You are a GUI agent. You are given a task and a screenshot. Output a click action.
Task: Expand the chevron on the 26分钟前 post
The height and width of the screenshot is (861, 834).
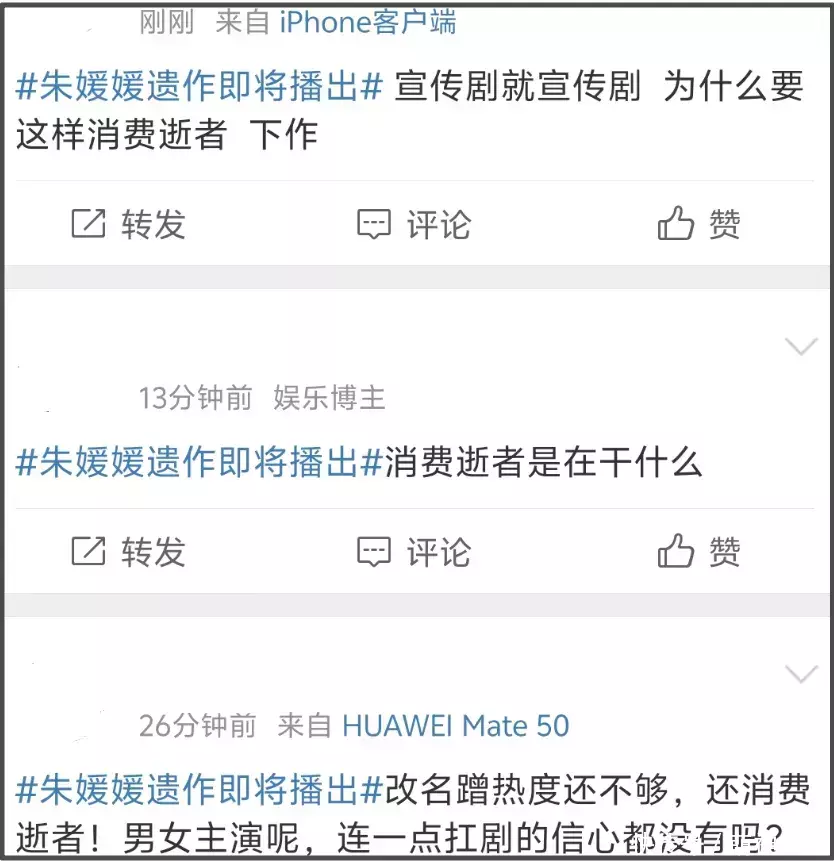click(x=801, y=673)
